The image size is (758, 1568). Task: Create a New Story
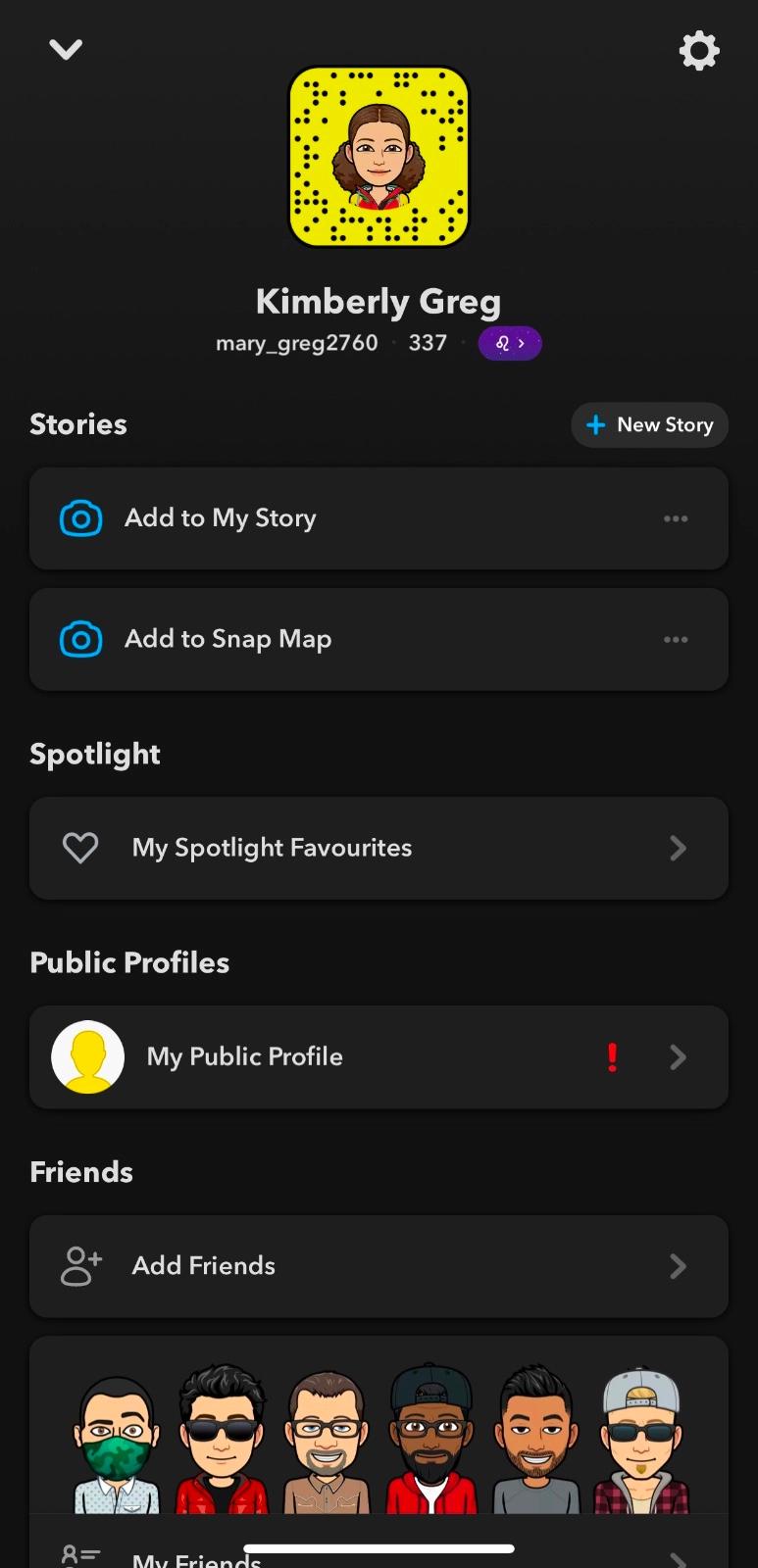click(649, 425)
